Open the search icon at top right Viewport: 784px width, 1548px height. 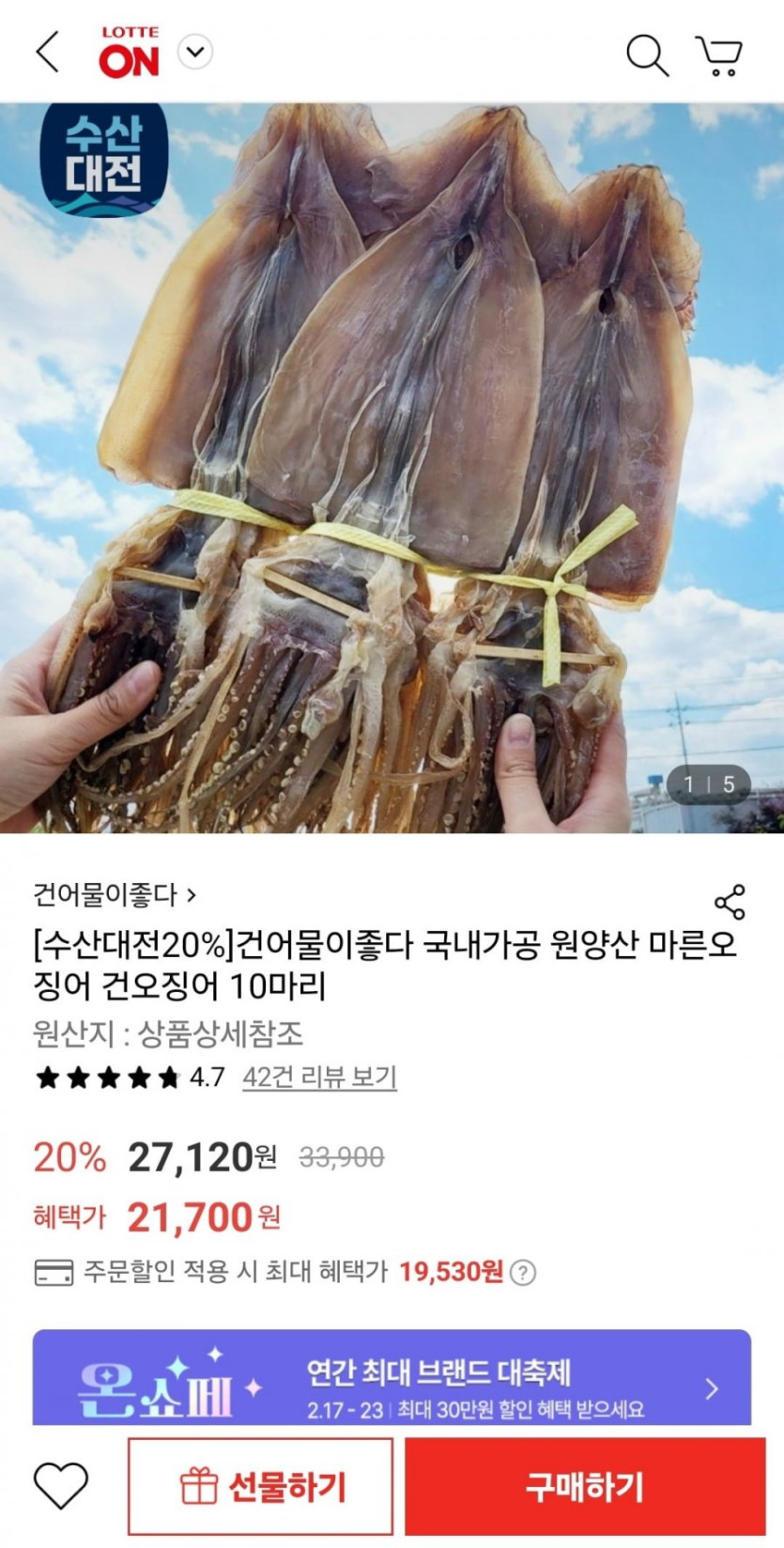[646, 55]
